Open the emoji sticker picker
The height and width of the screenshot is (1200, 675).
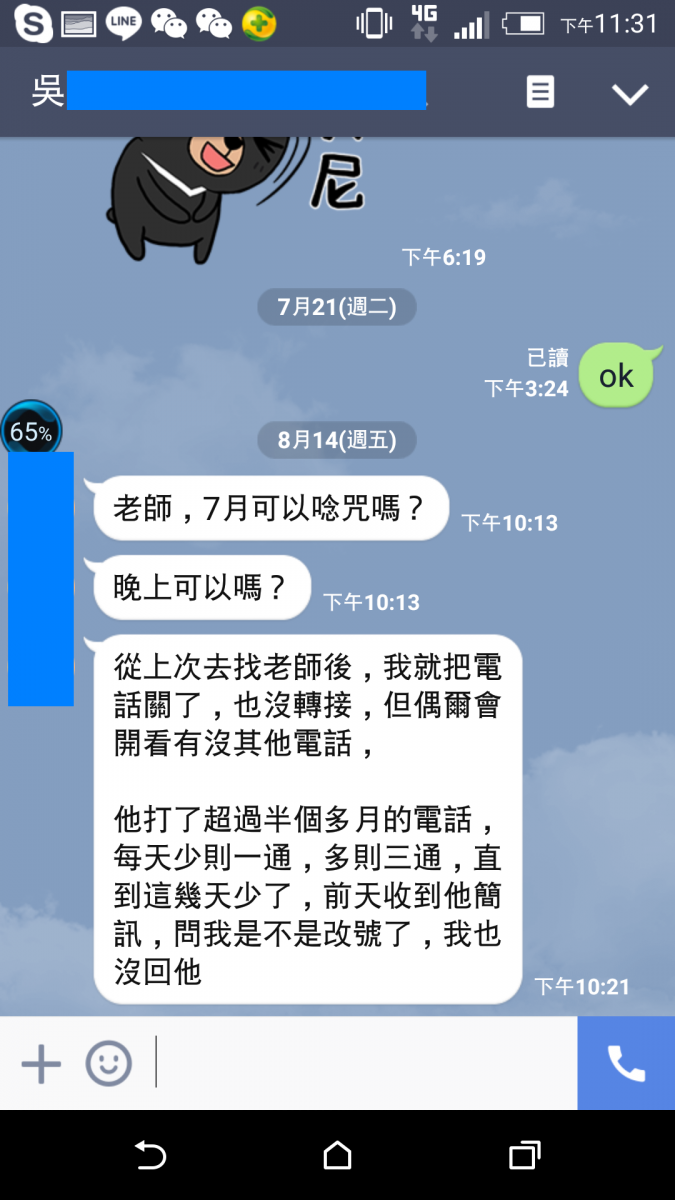108,1063
